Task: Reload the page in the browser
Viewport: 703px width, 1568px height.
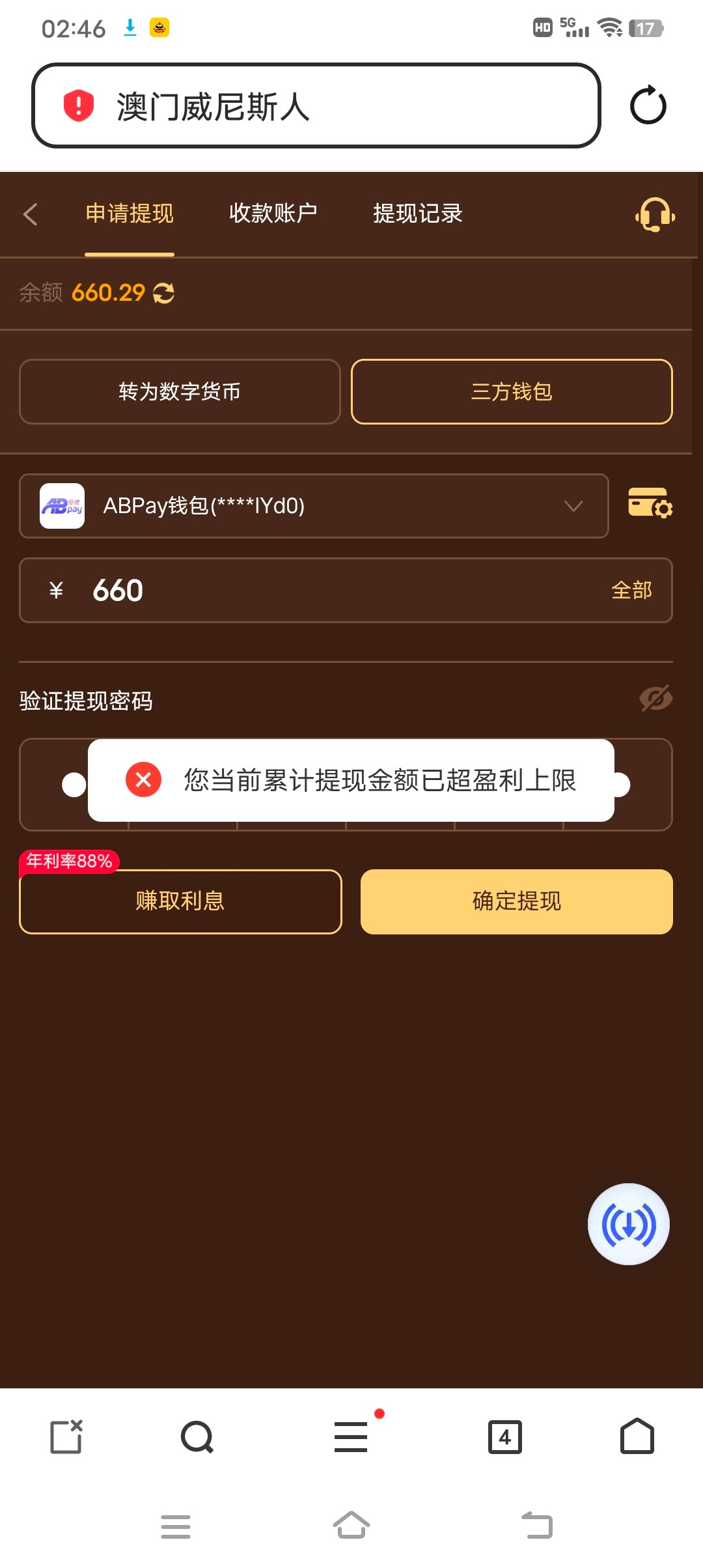Action: (x=648, y=105)
